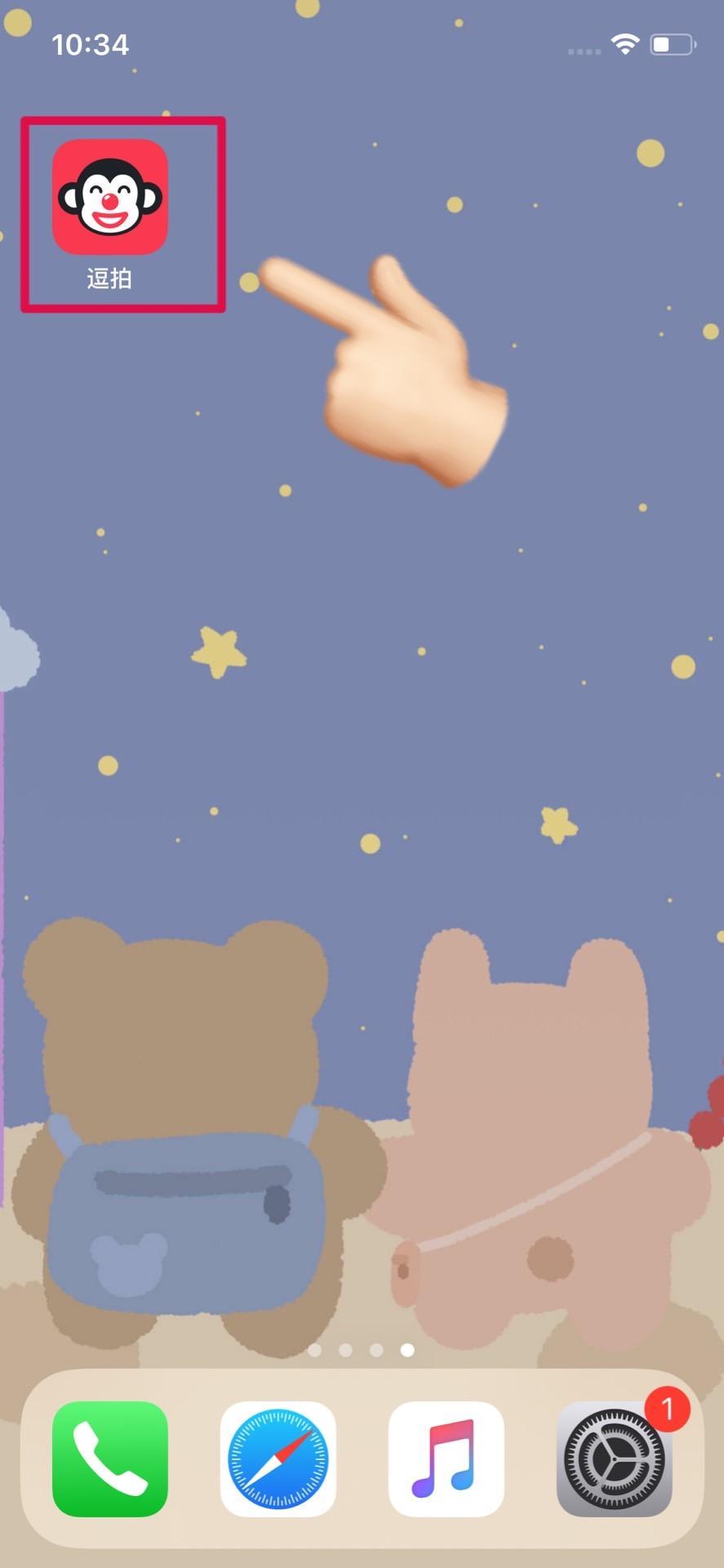The width and height of the screenshot is (724, 1568).
Task: Open the 逗拍 app
Action: pos(110,198)
